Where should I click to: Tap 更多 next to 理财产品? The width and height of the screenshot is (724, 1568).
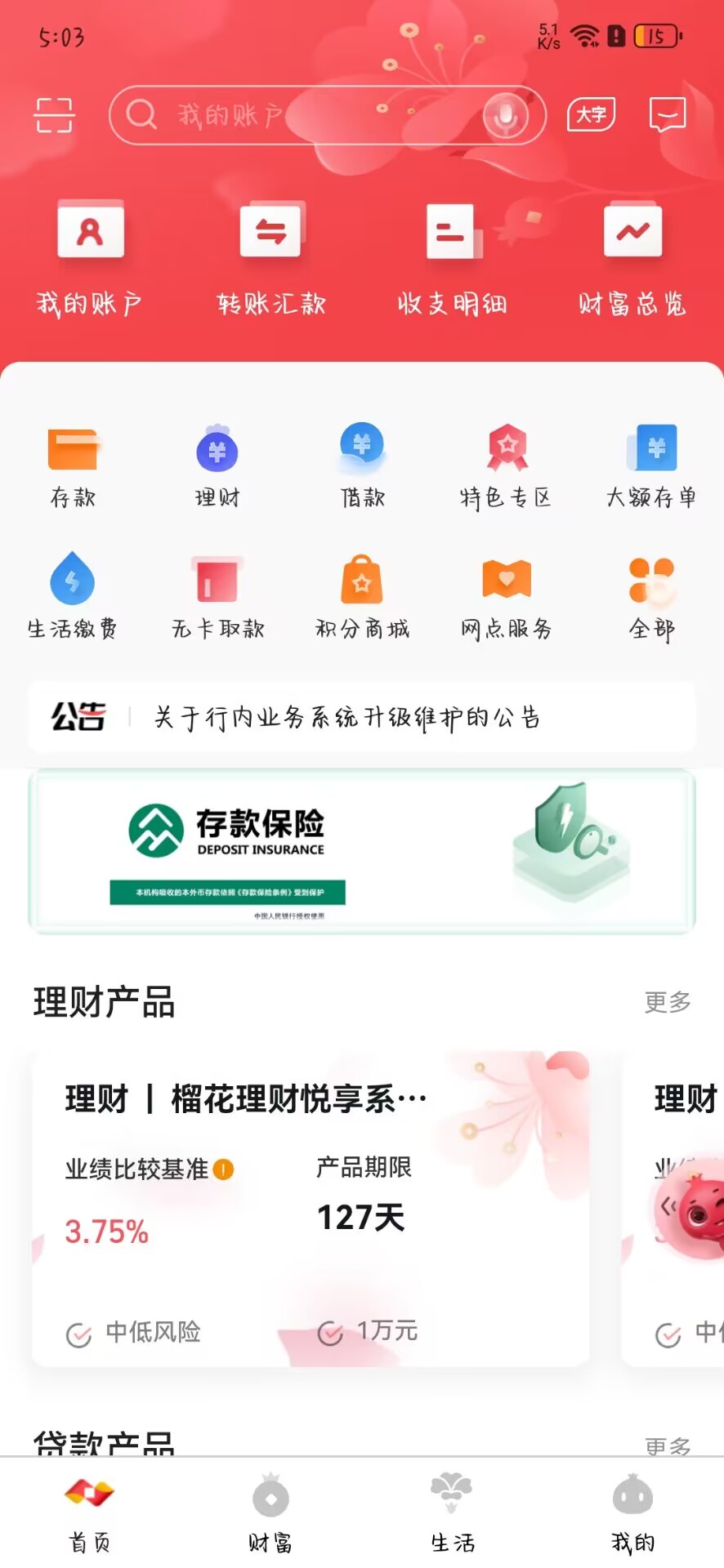(667, 1002)
